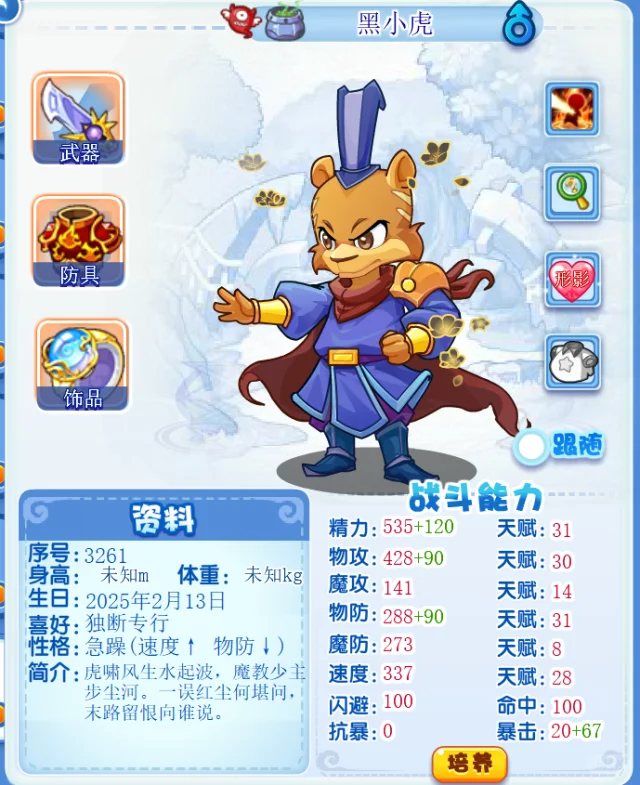Open the 饰品 accessory slot
Image resolution: width=640 pixels, height=785 pixels.
(82, 364)
